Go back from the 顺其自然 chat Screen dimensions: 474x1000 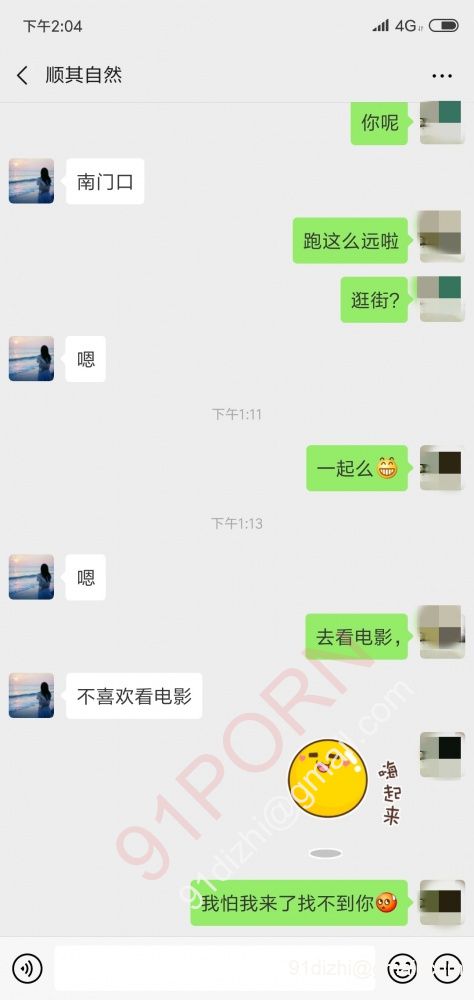click(x=22, y=75)
